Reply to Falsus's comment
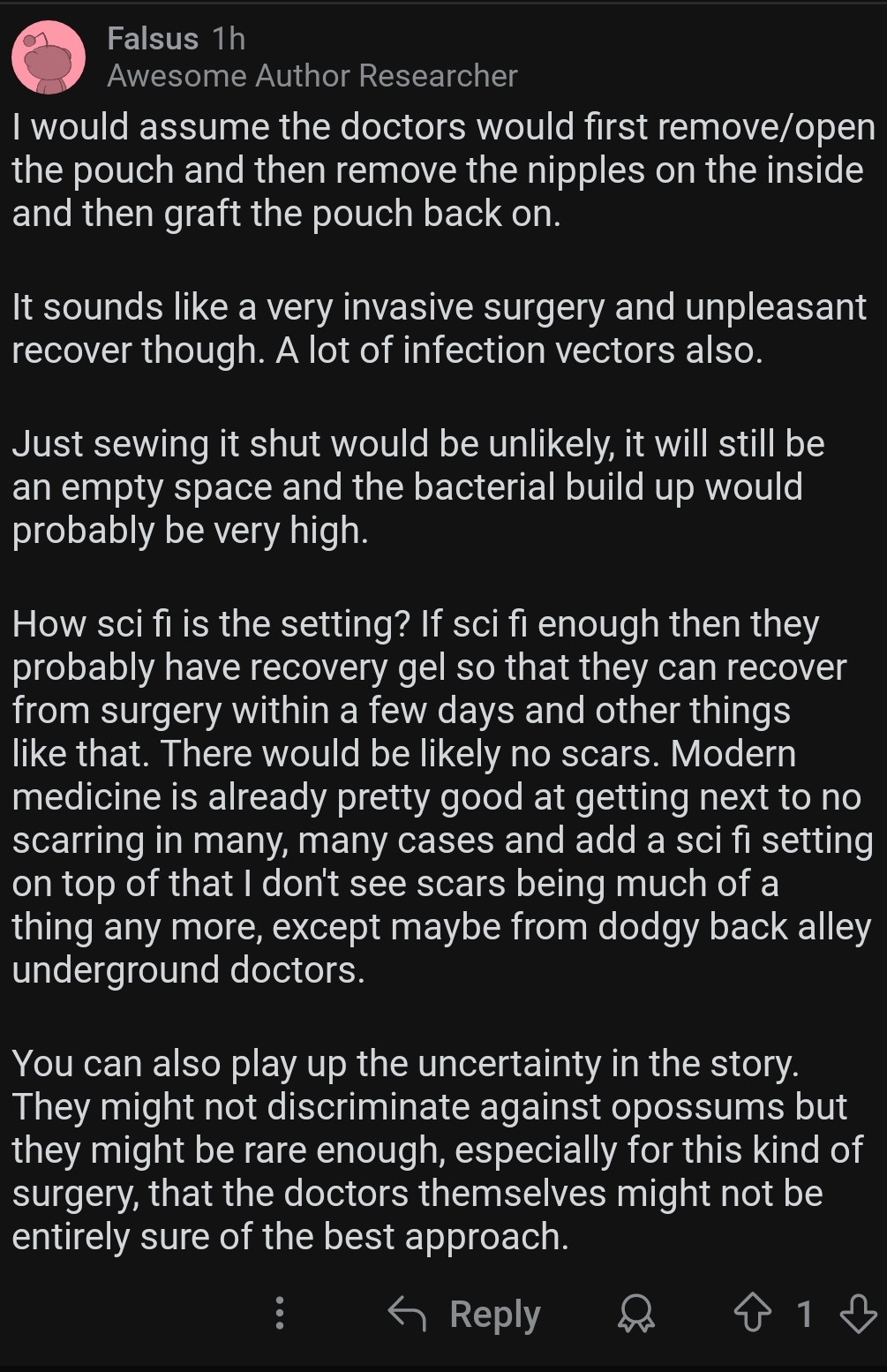This screenshot has width=887, height=1372. click(465, 1314)
